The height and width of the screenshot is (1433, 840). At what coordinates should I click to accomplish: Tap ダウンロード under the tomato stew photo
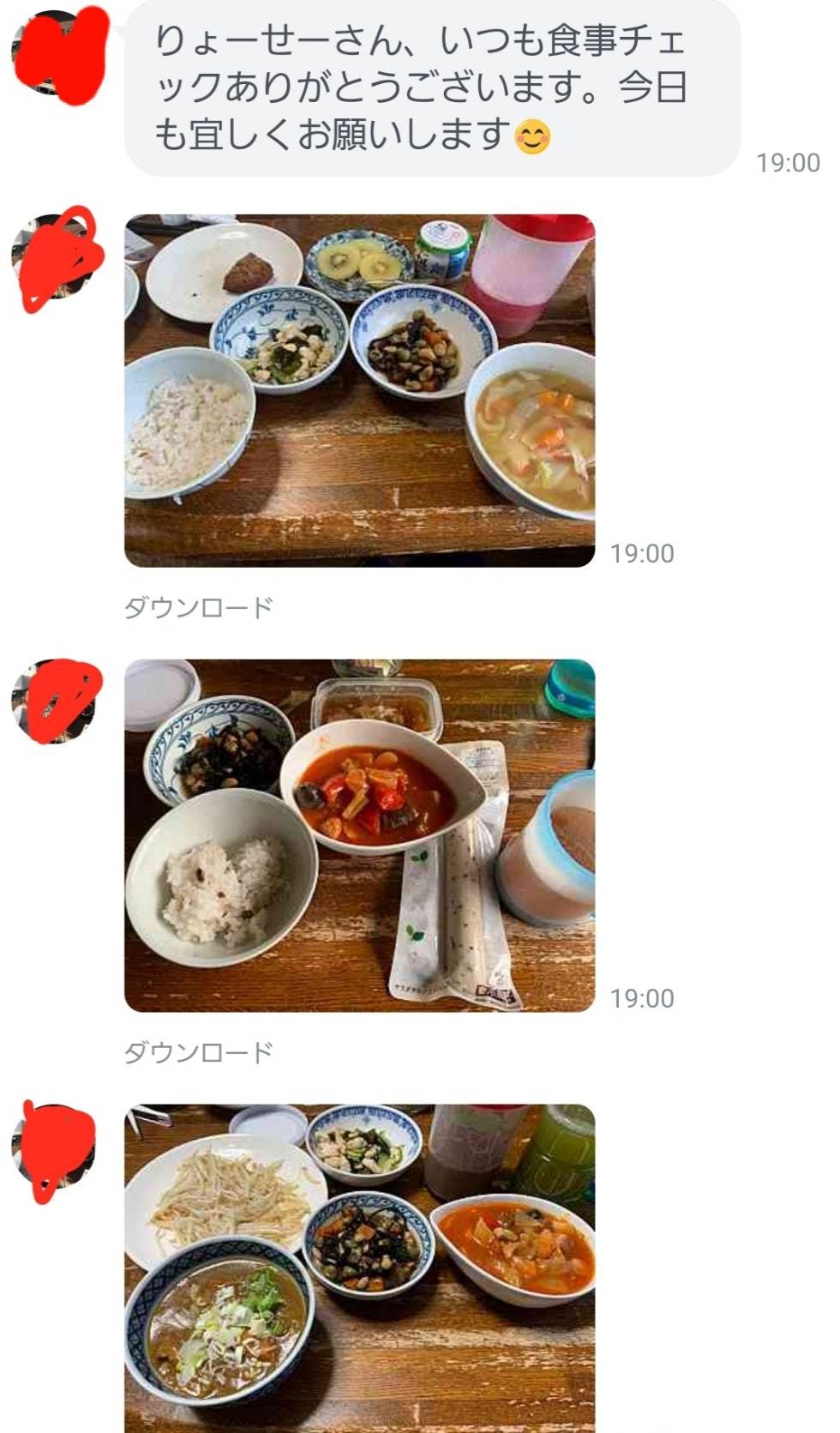coord(199,1052)
